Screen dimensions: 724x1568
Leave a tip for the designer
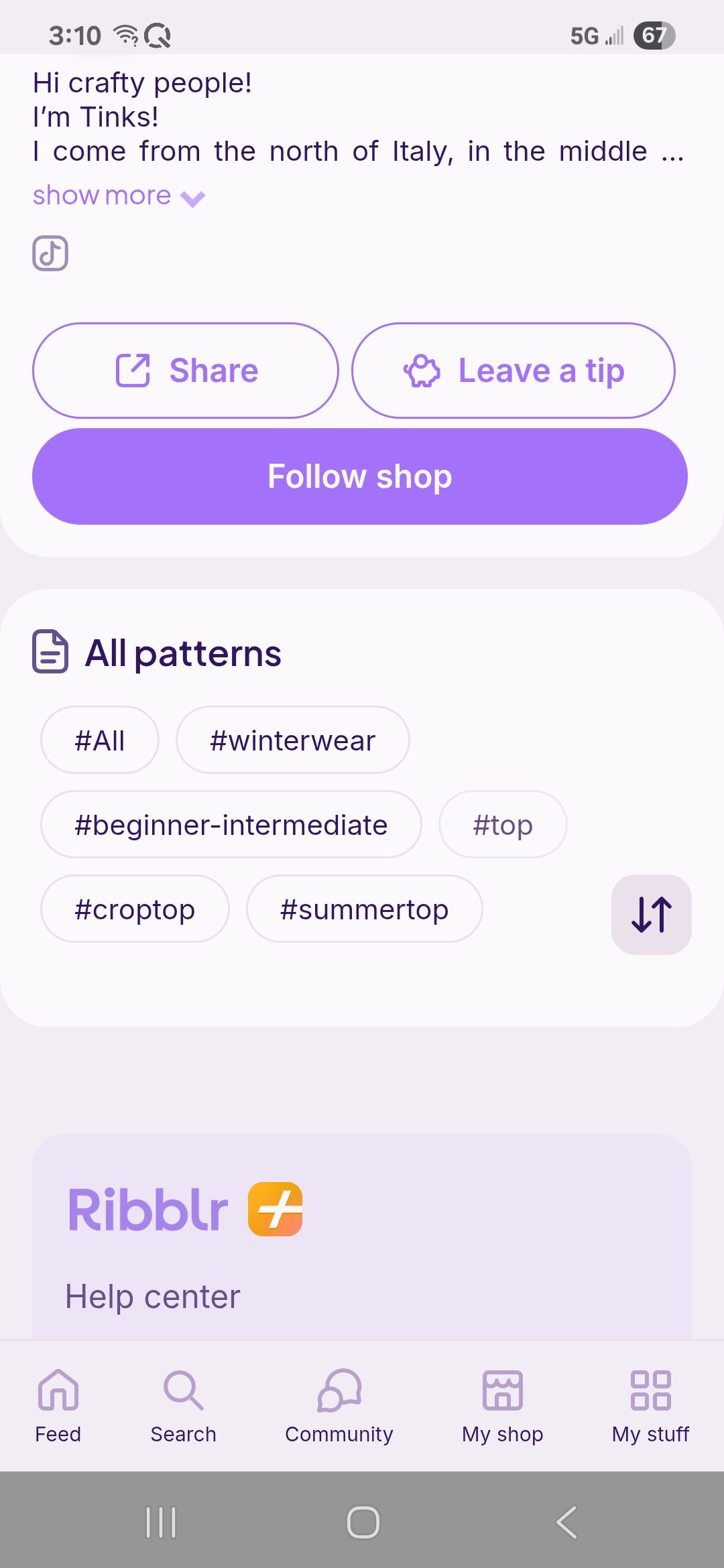(x=514, y=371)
